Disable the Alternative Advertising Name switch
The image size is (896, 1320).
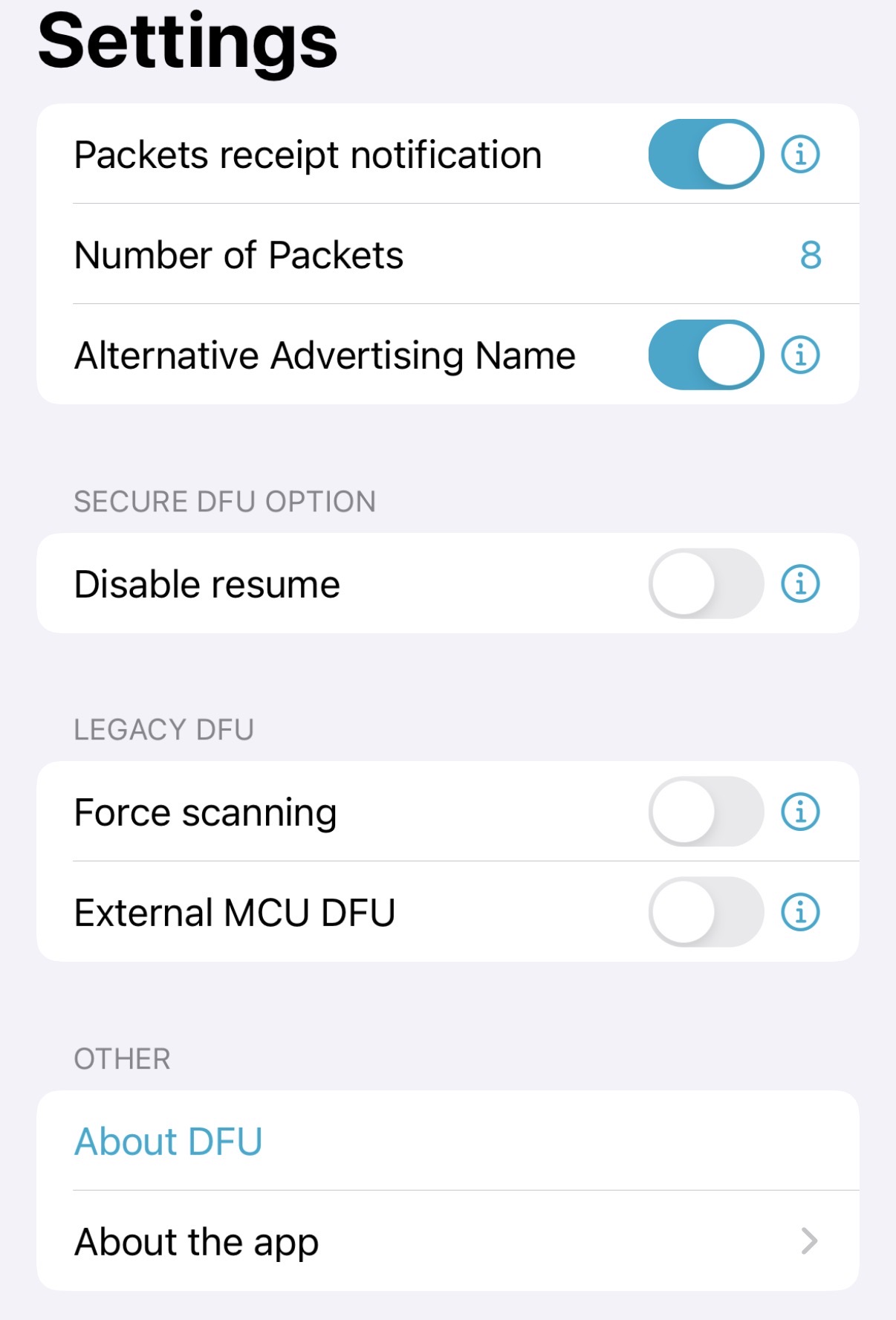pos(706,355)
